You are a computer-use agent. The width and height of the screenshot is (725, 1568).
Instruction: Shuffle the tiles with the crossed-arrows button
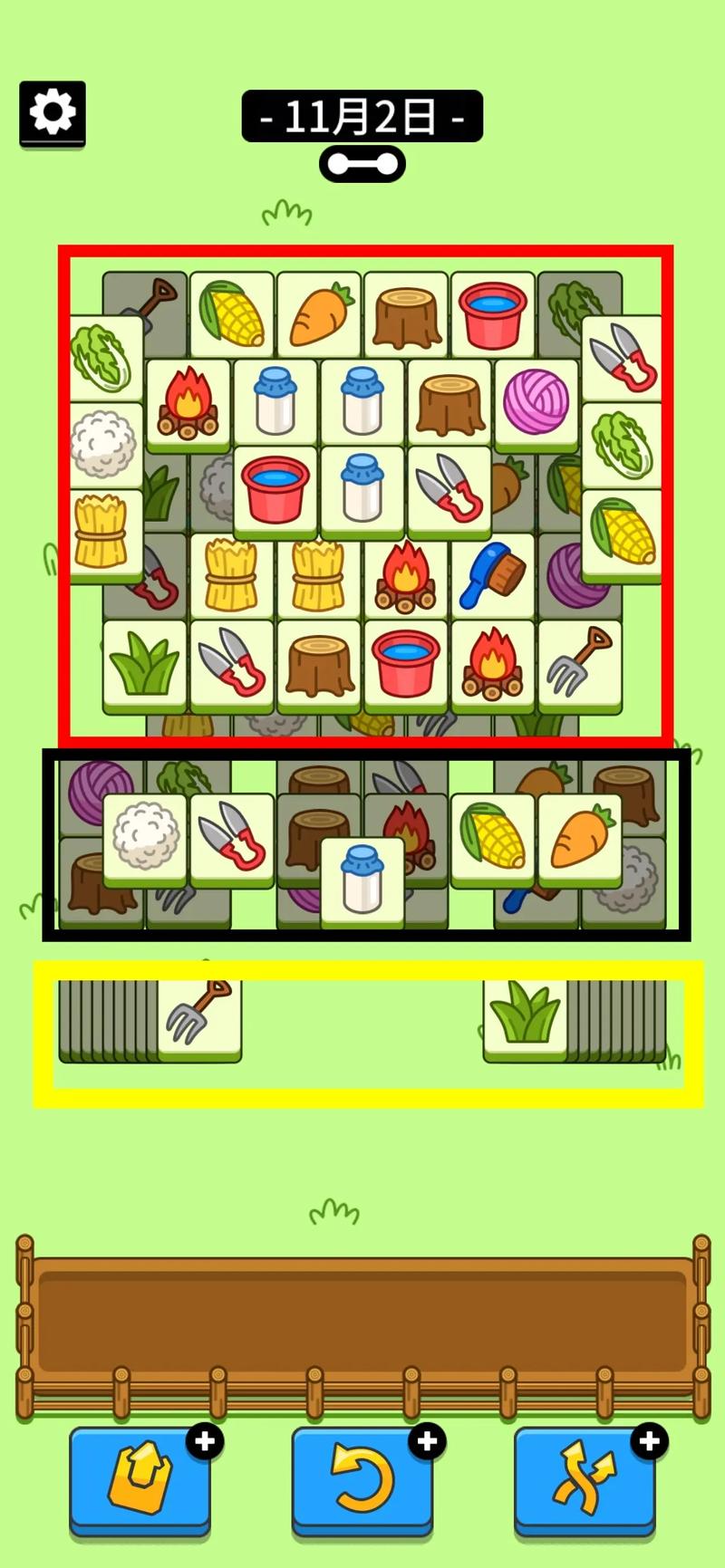pos(585,1479)
